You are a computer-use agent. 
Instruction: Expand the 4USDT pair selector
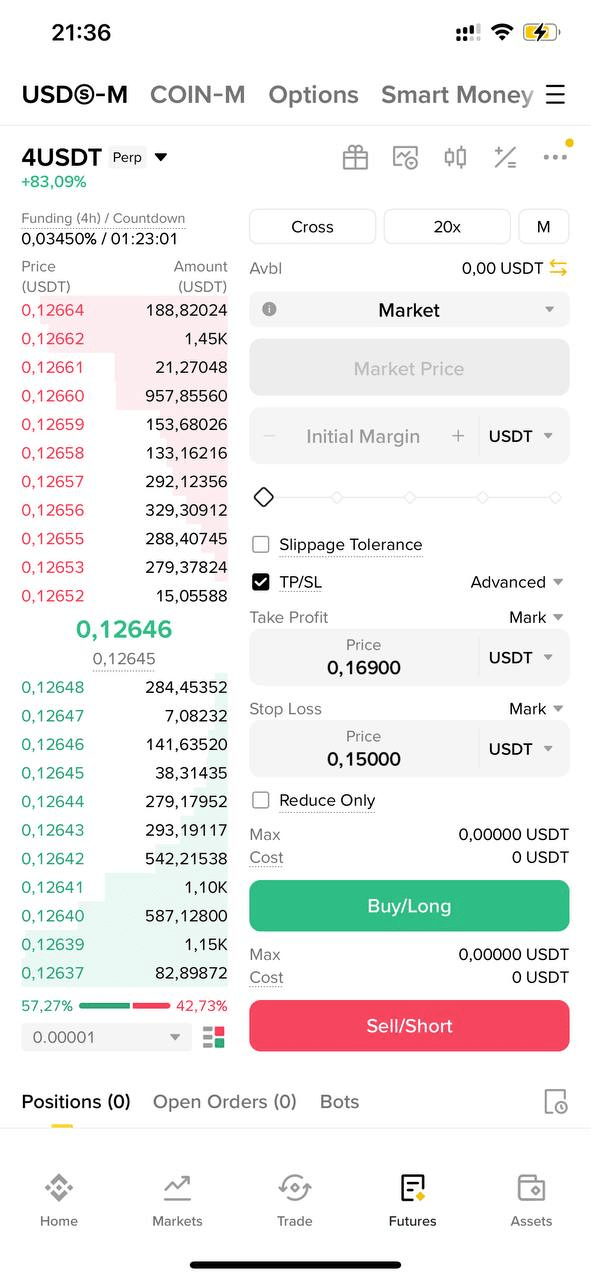[95, 157]
